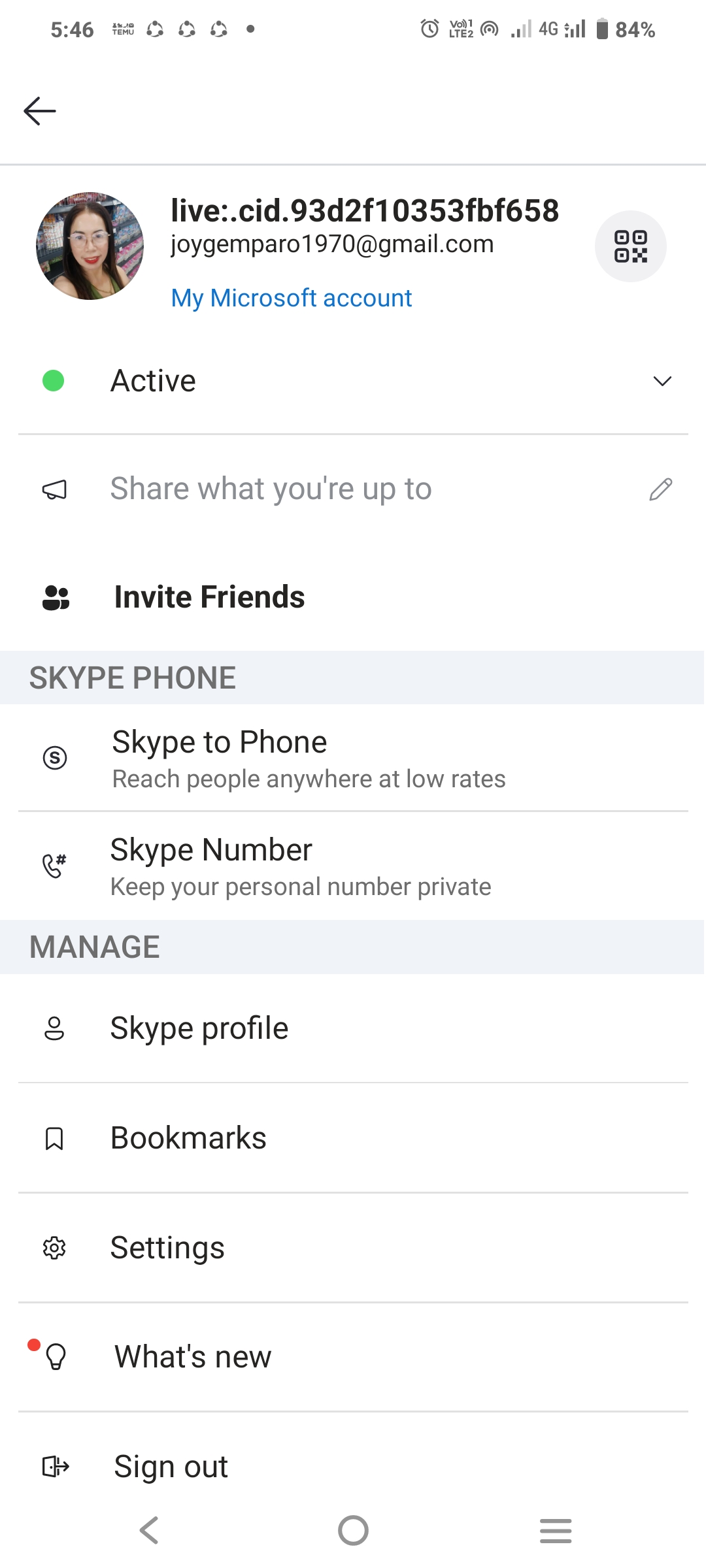Image resolution: width=706 pixels, height=1568 pixels.
Task: Open Skype profile
Action: coord(353,1028)
